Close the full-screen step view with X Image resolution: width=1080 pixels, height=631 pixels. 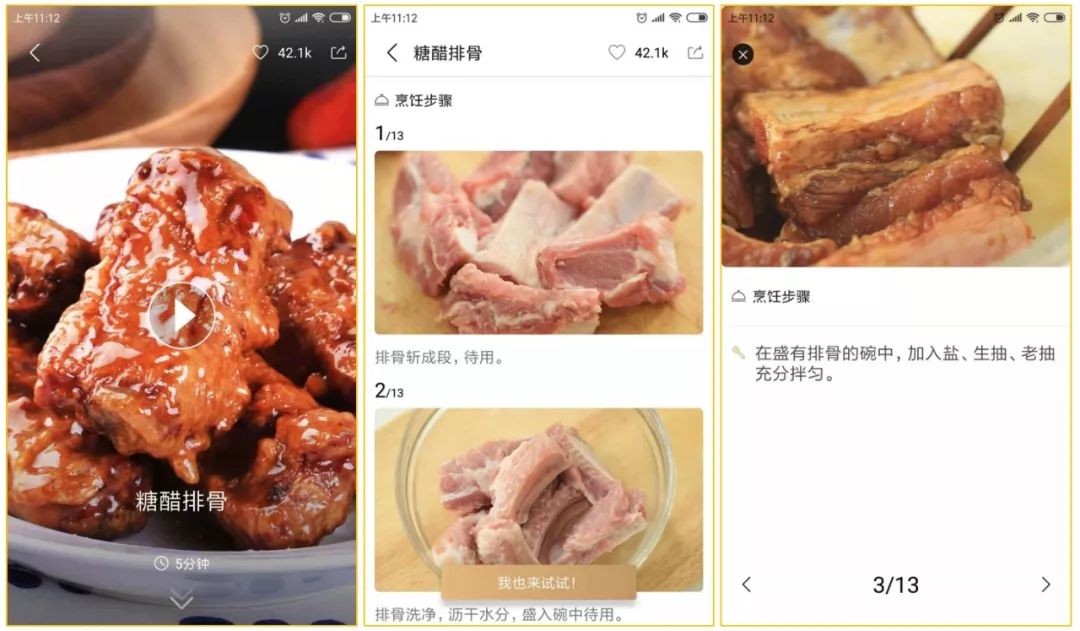743,55
